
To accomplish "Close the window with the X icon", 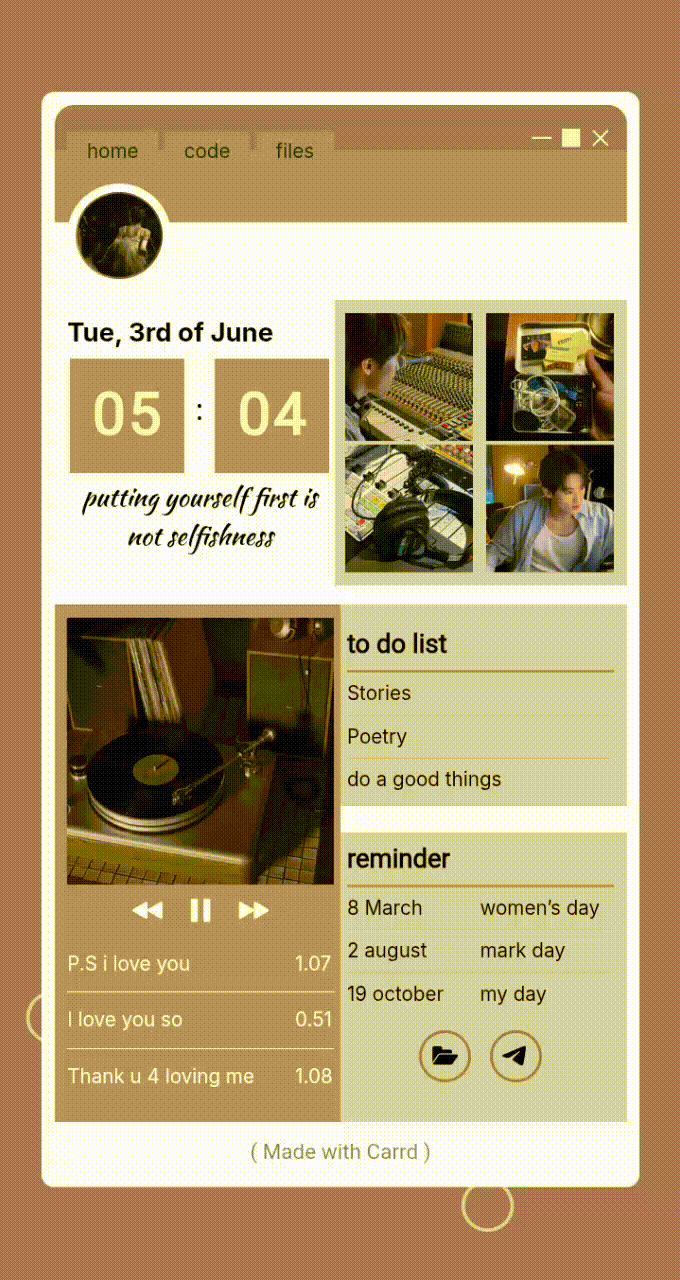I will (x=600, y=138).
